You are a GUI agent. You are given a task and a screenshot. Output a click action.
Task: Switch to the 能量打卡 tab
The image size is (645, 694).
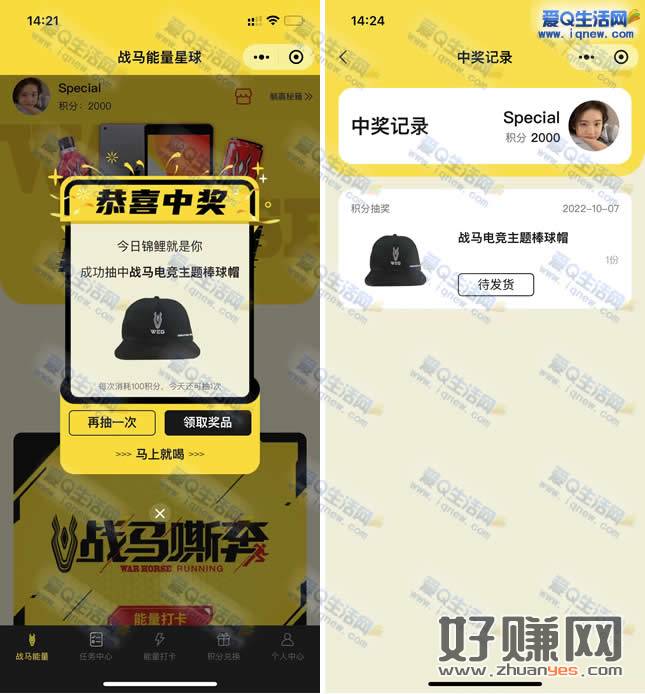tap(160, 646)
